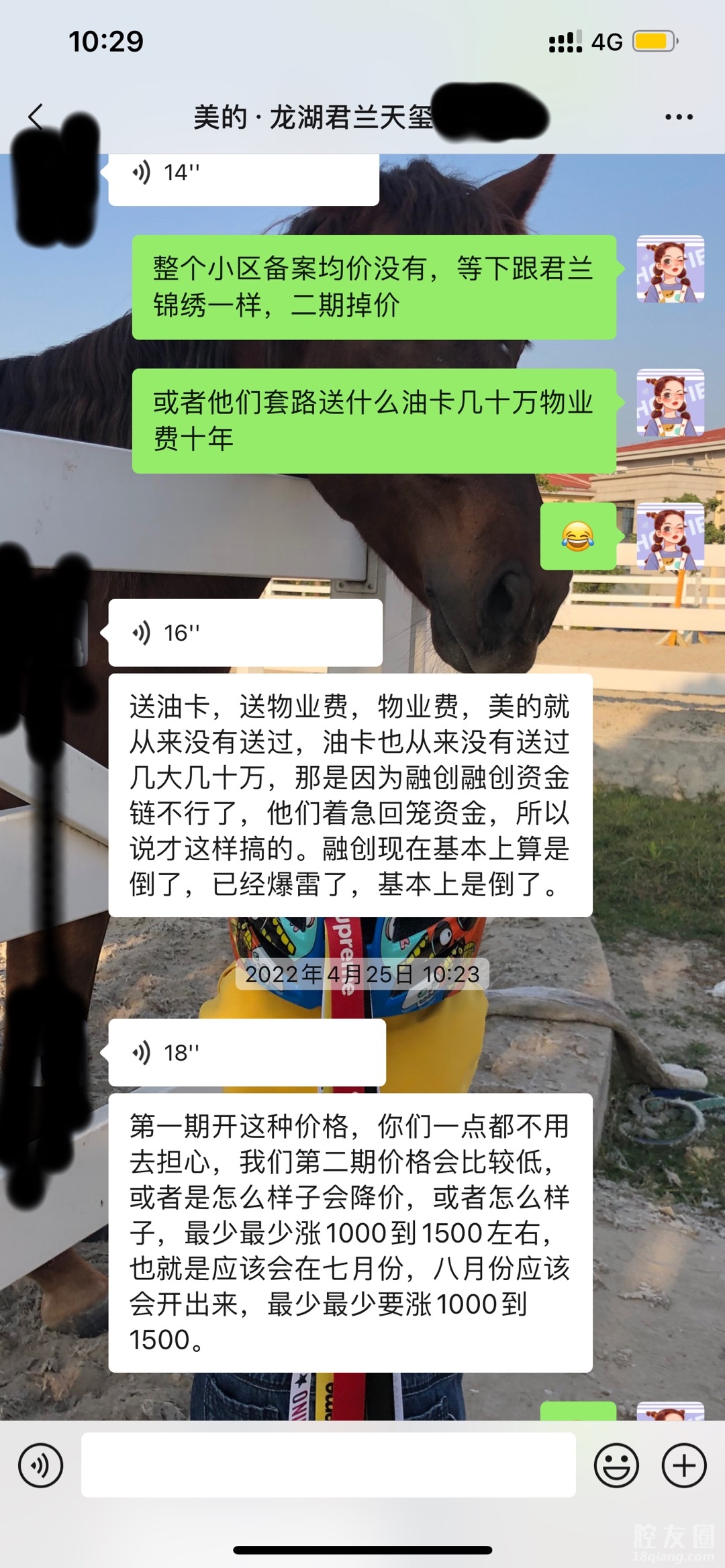Open the chat's three-dot menu
The height and width of the screenshot is (1568, 725).
point(678,117)
